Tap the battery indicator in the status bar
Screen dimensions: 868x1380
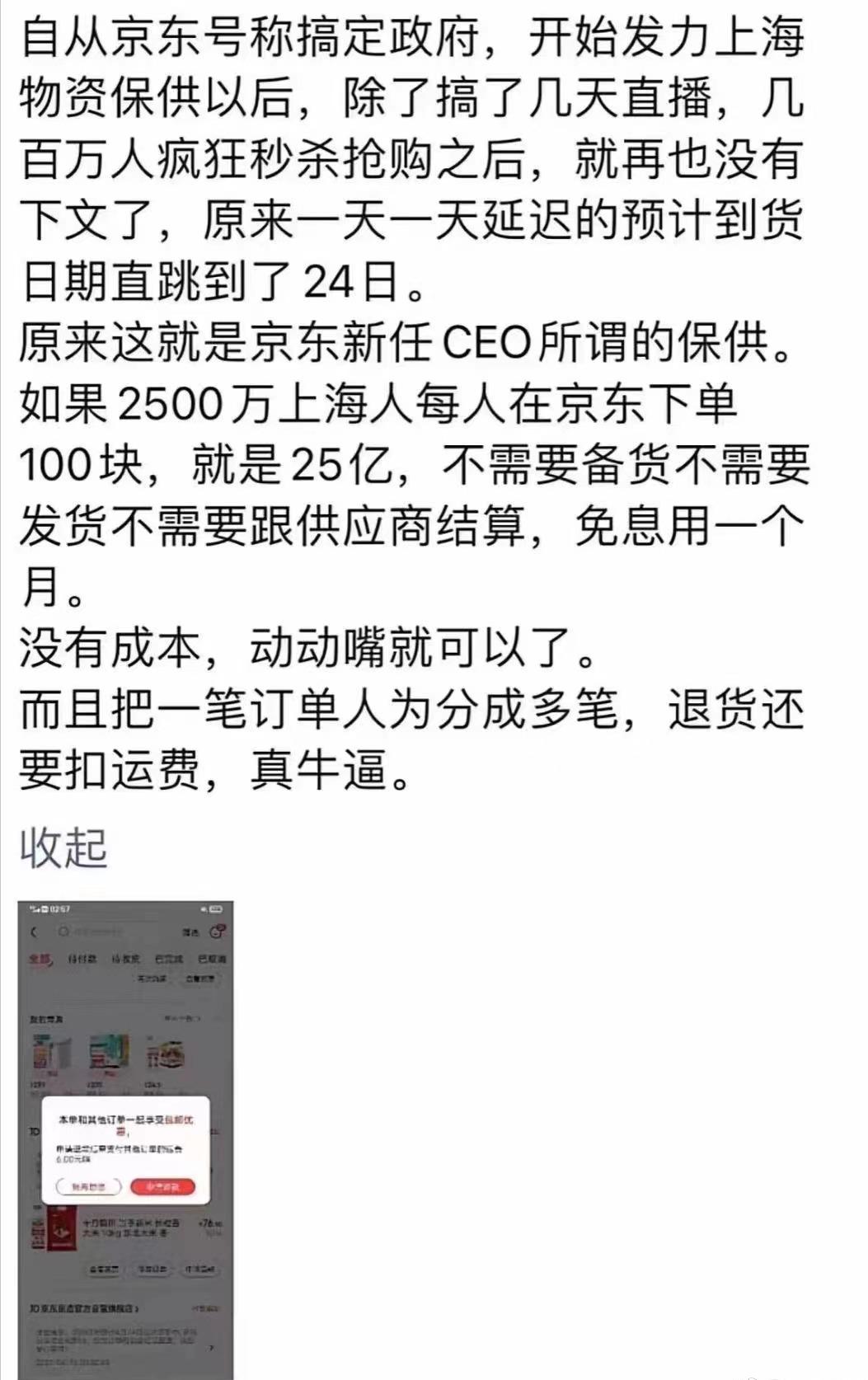coord(216,908)
